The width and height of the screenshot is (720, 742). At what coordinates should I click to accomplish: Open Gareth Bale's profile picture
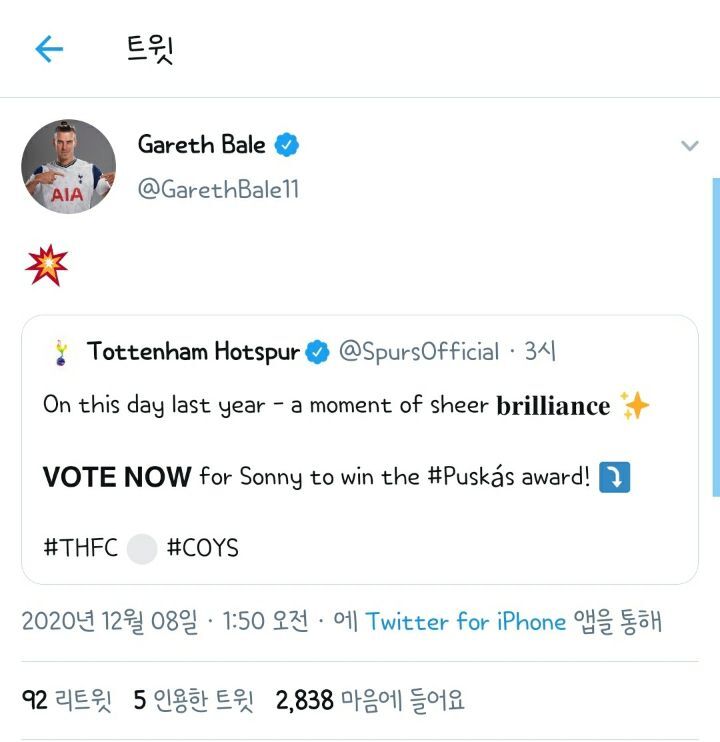(x=69, y=166)
